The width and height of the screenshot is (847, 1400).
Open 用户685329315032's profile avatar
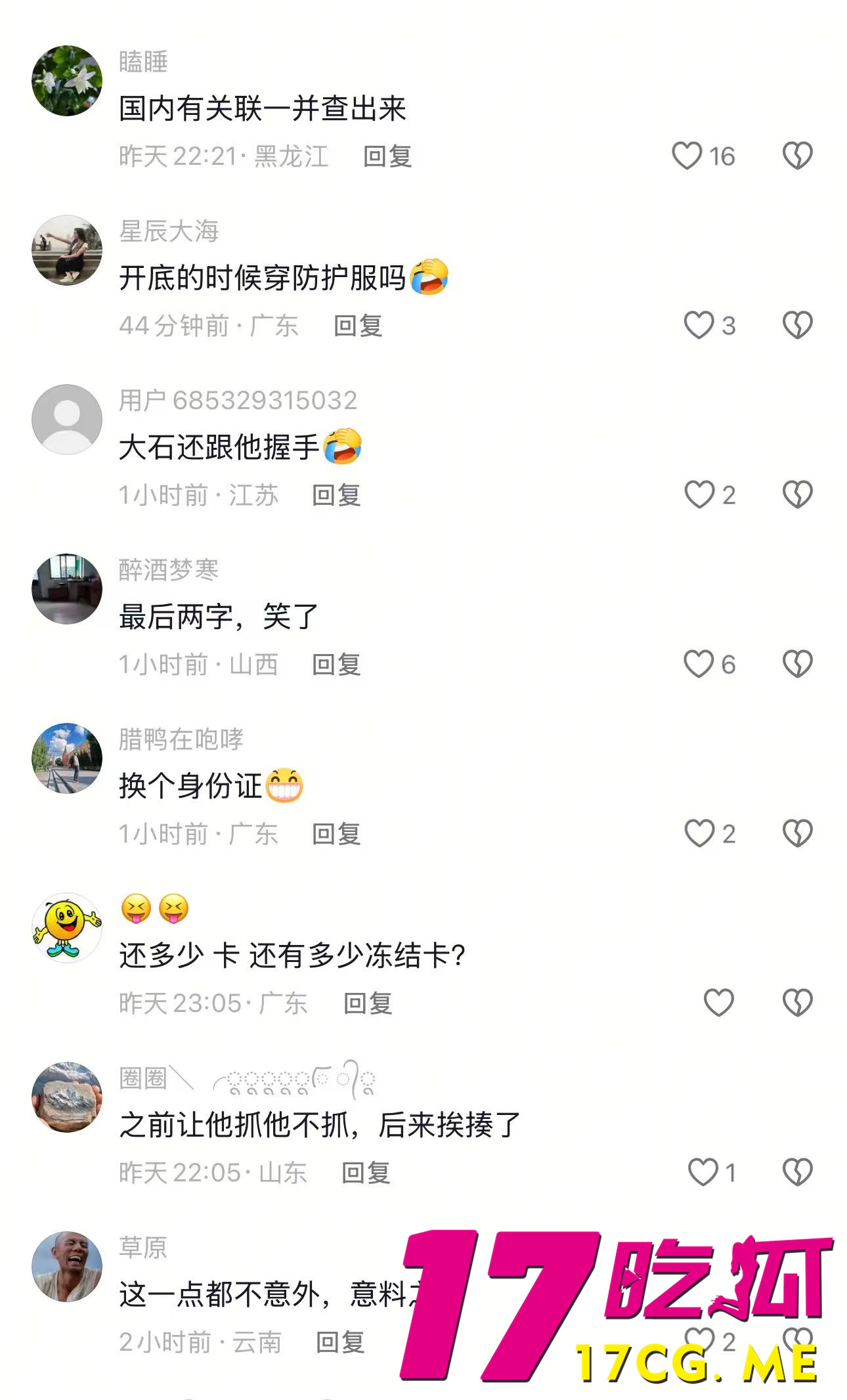click(67, 420)
